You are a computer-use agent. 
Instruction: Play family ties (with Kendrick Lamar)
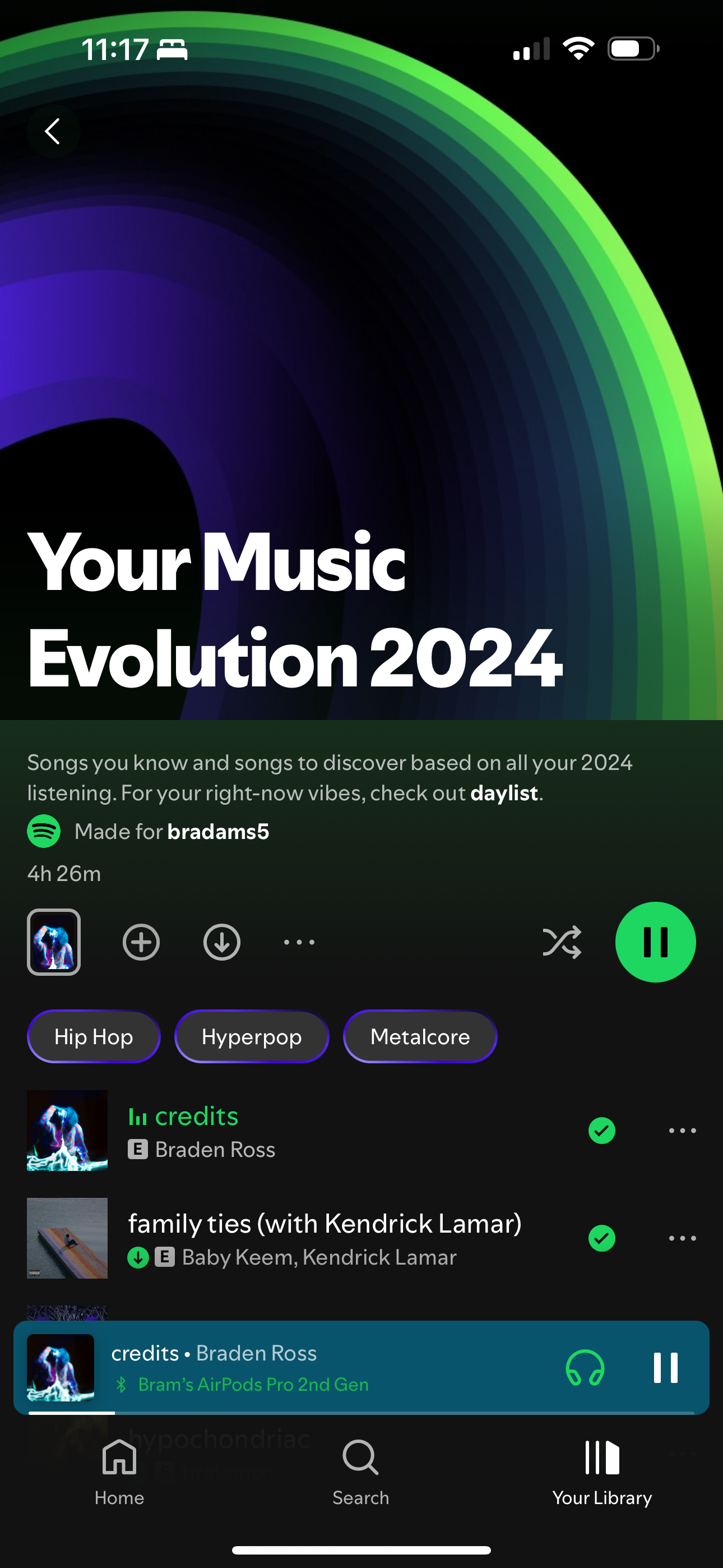point(324,1238)
